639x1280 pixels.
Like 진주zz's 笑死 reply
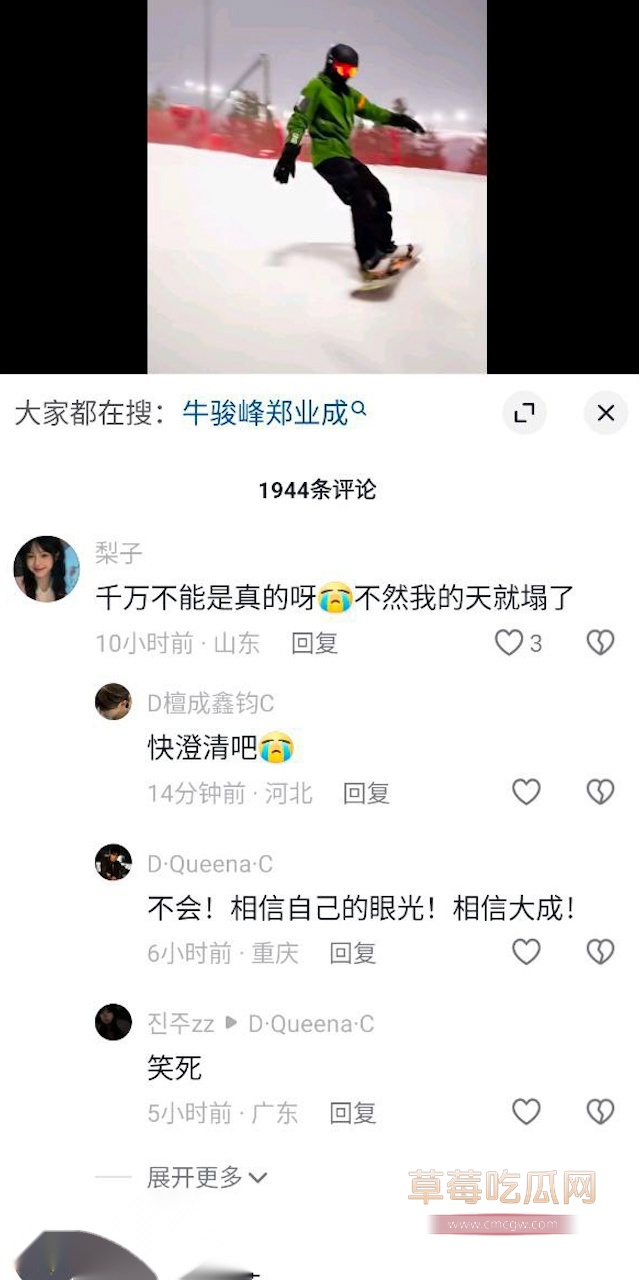click(x=526, y=1112)
